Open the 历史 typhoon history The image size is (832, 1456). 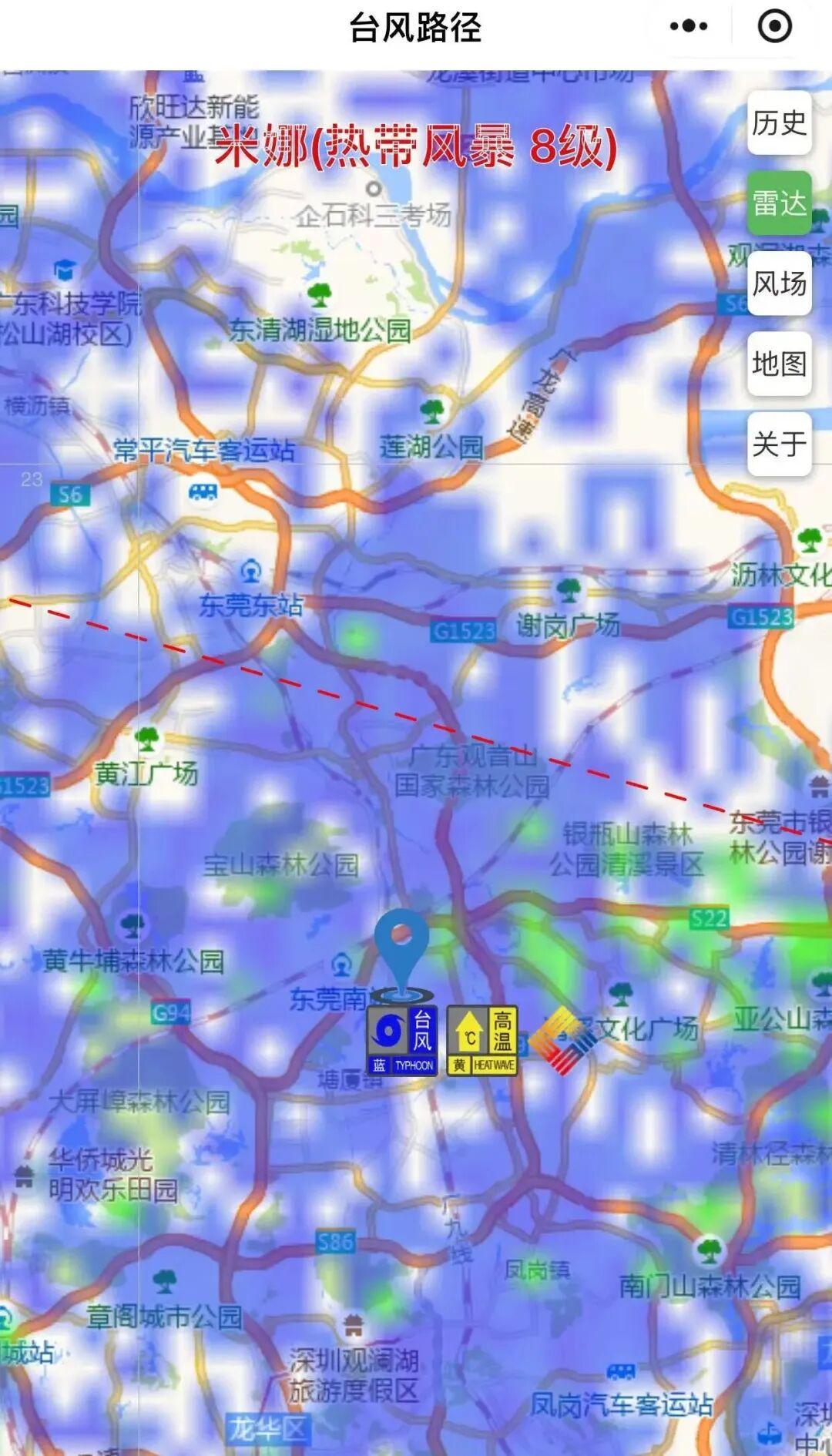[779, 123]
